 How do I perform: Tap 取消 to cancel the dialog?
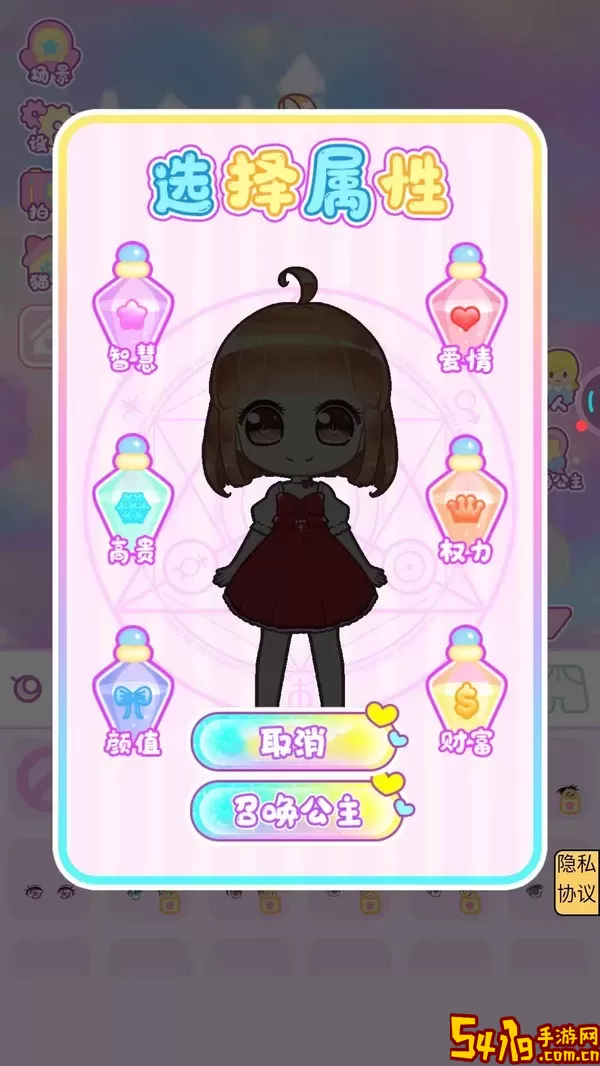click(x=295, y=742)
